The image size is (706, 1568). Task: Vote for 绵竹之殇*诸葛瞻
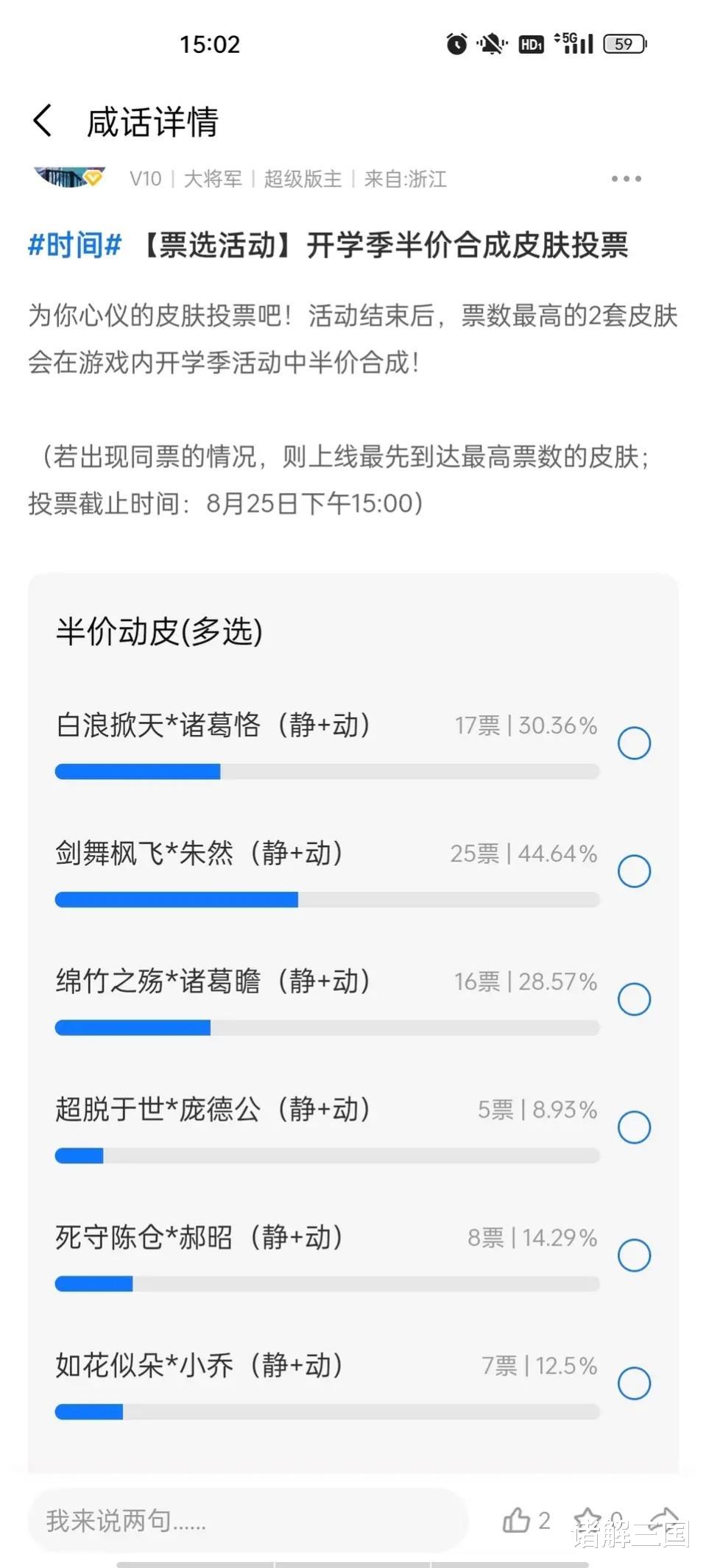click(x=634, y=999)
